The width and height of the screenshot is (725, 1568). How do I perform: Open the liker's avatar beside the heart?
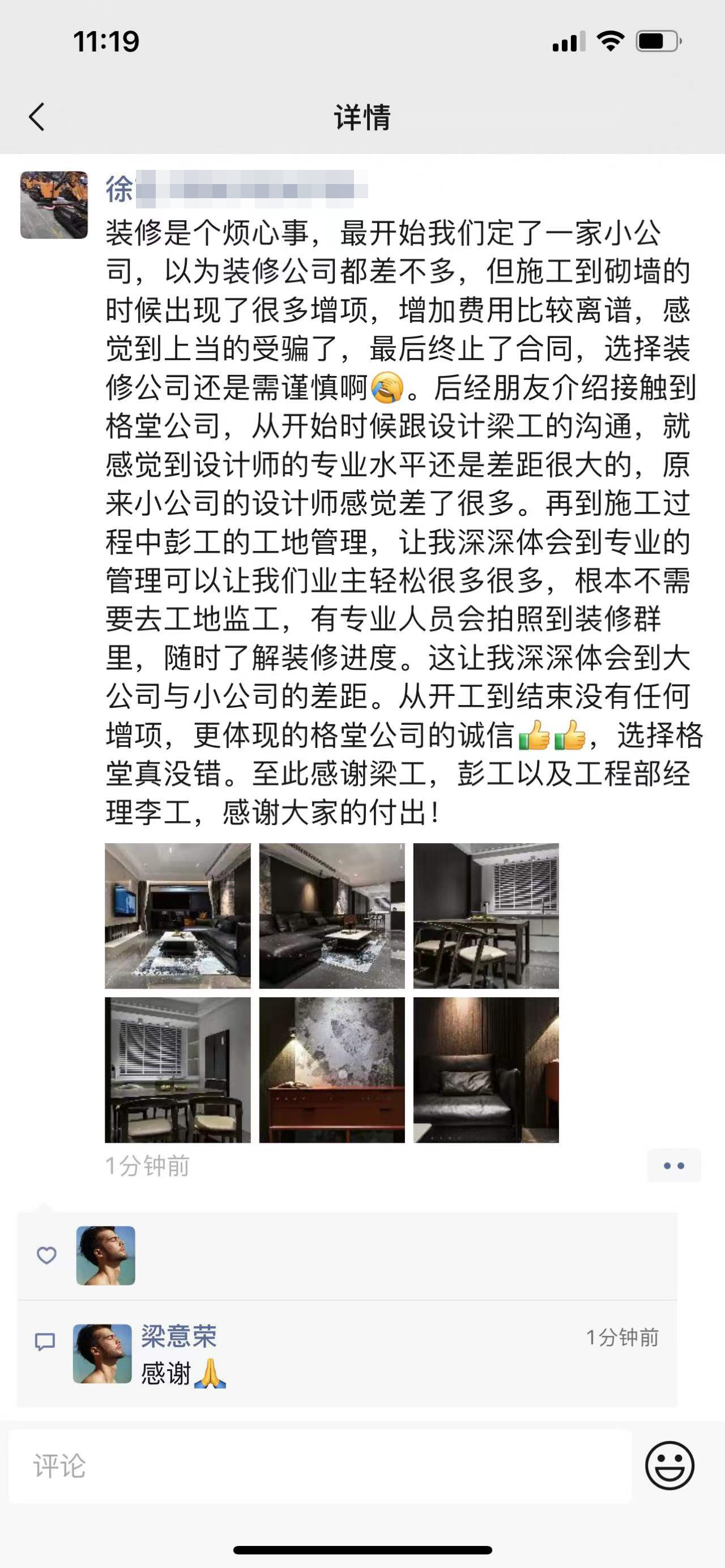[x=105, y=1255]
